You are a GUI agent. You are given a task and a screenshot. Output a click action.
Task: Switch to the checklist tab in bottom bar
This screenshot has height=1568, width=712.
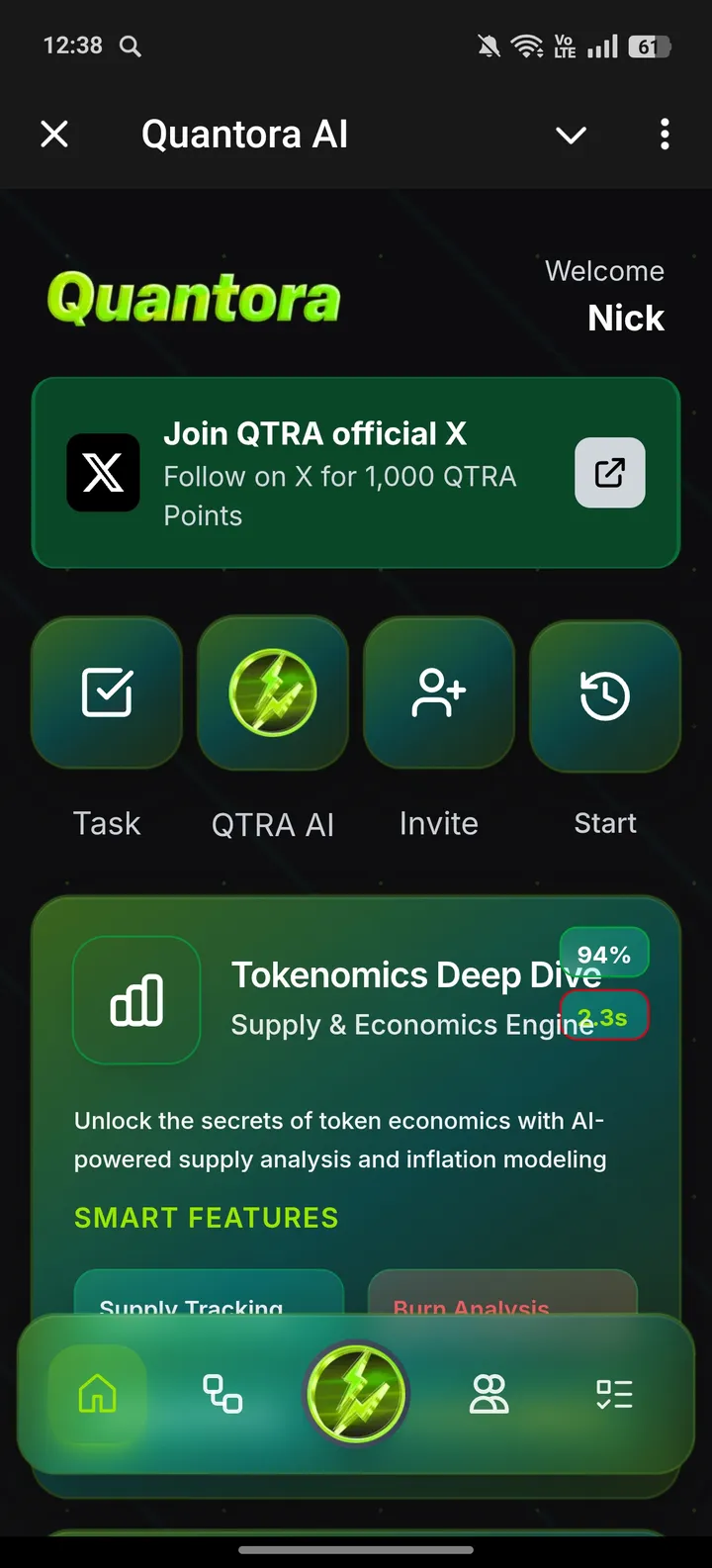614,1394
